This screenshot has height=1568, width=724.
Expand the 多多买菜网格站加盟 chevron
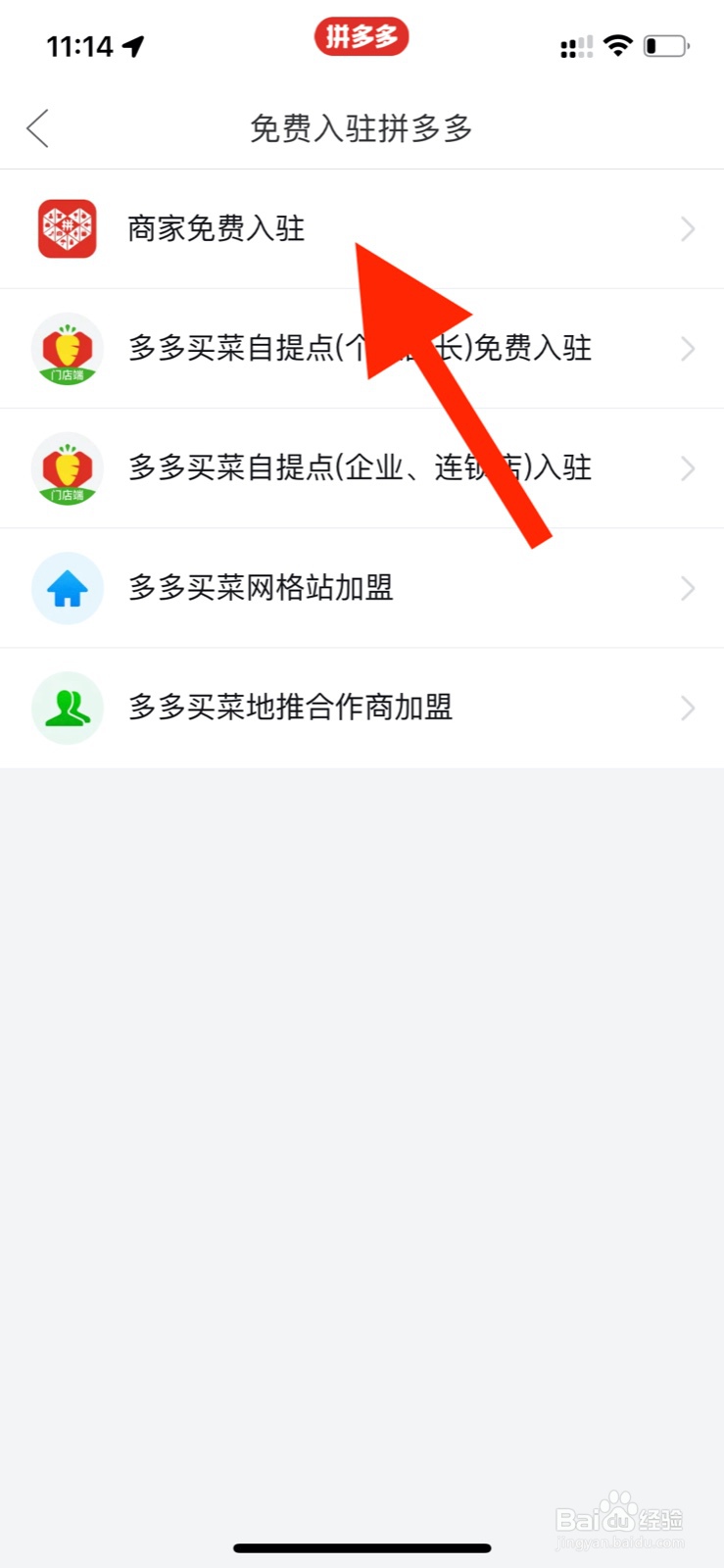point(686,588)
